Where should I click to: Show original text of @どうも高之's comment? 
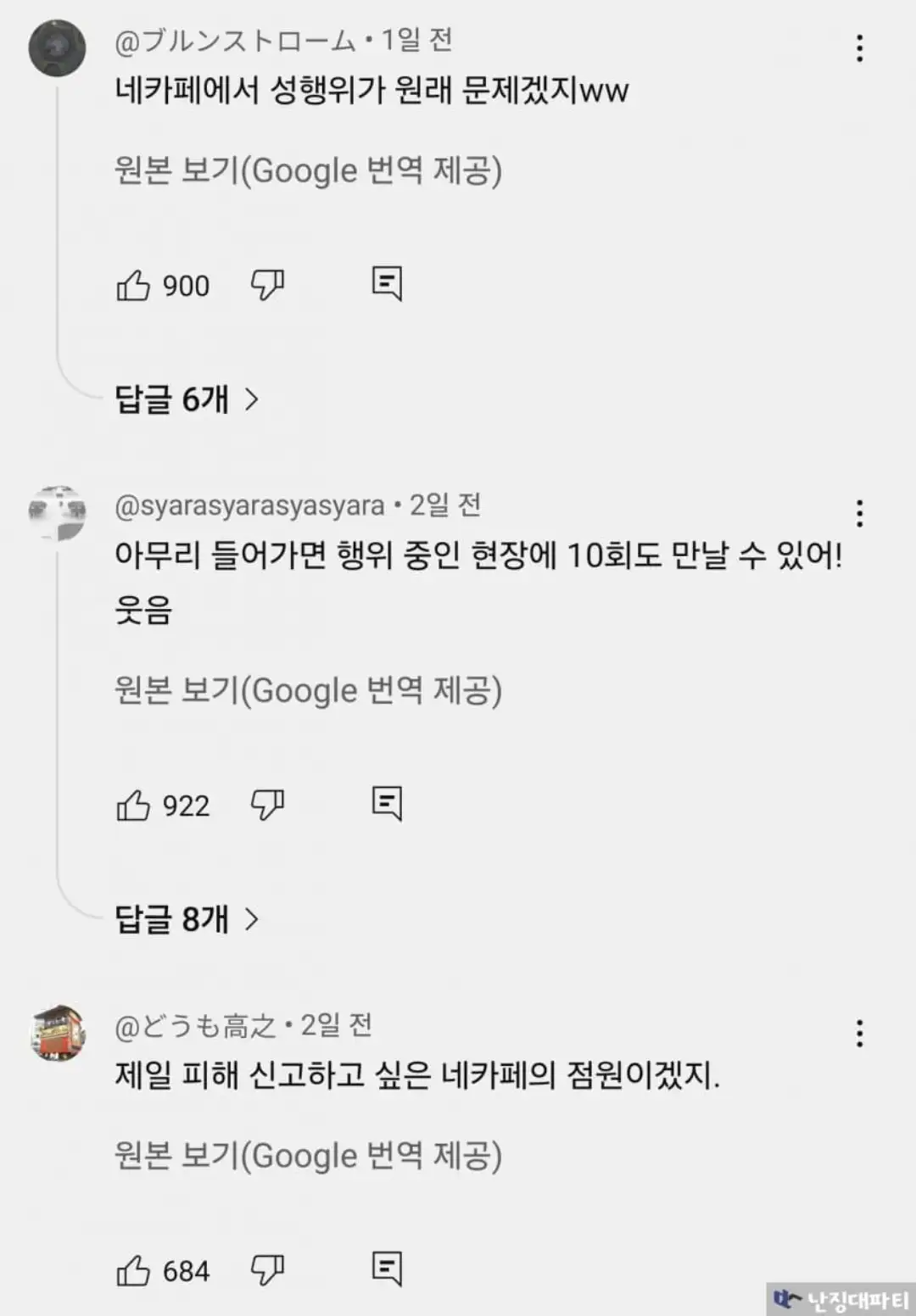(308, 1156)
